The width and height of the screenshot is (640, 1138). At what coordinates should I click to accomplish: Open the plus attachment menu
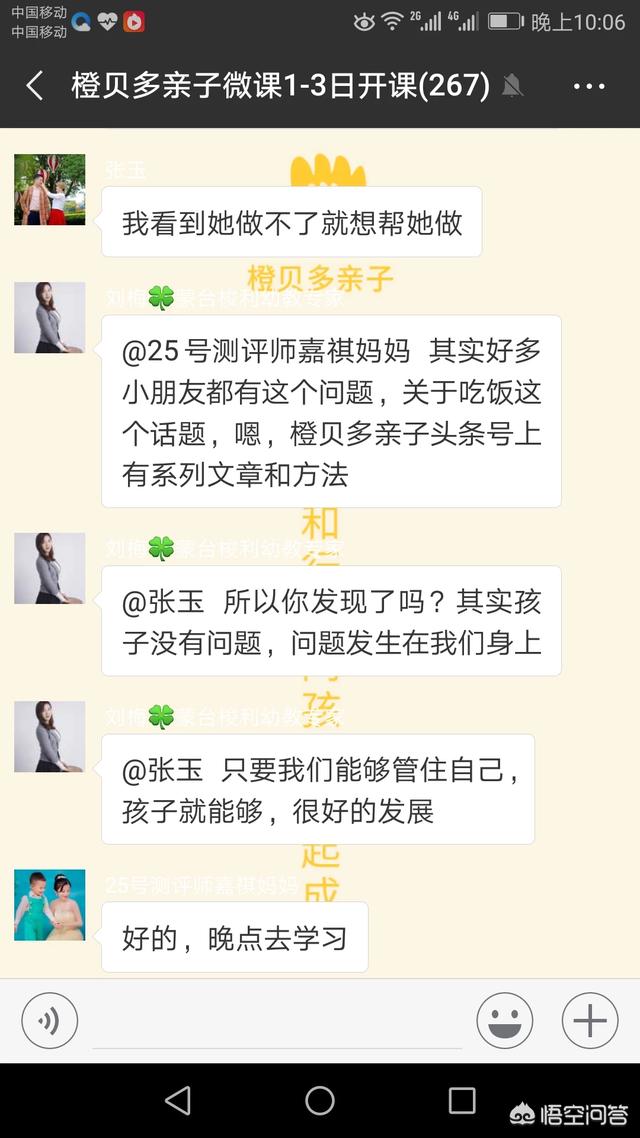(590, 1021)
